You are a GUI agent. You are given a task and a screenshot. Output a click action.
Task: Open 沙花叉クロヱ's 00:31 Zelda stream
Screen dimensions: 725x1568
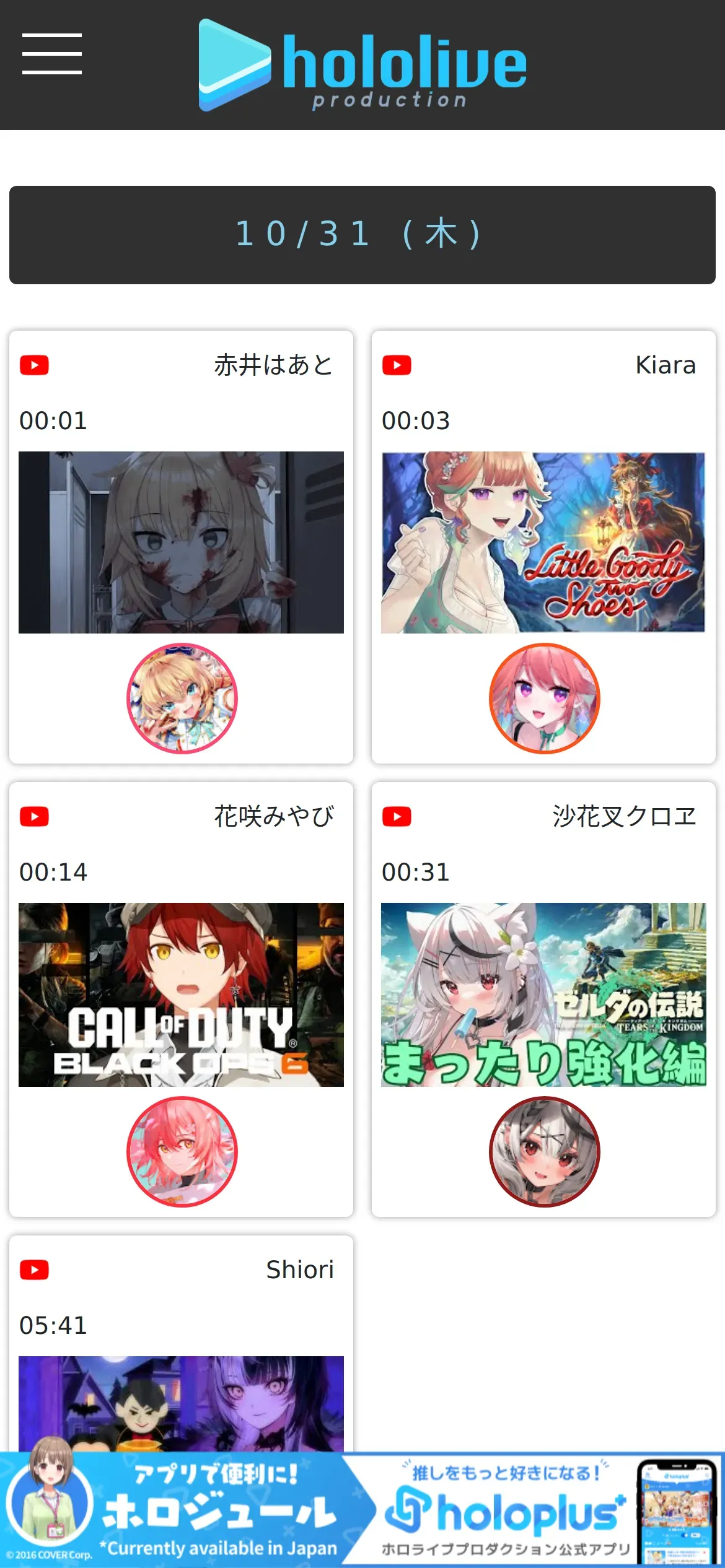pos(543,995)
